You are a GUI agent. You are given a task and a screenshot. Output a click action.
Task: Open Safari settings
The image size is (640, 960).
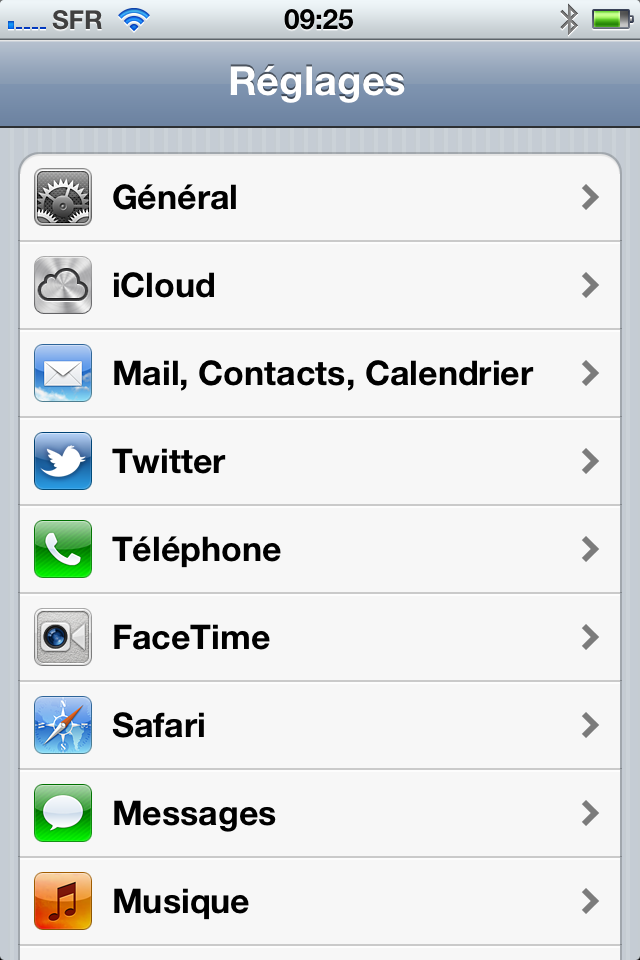pyautogui.click(x=320, y=726)
